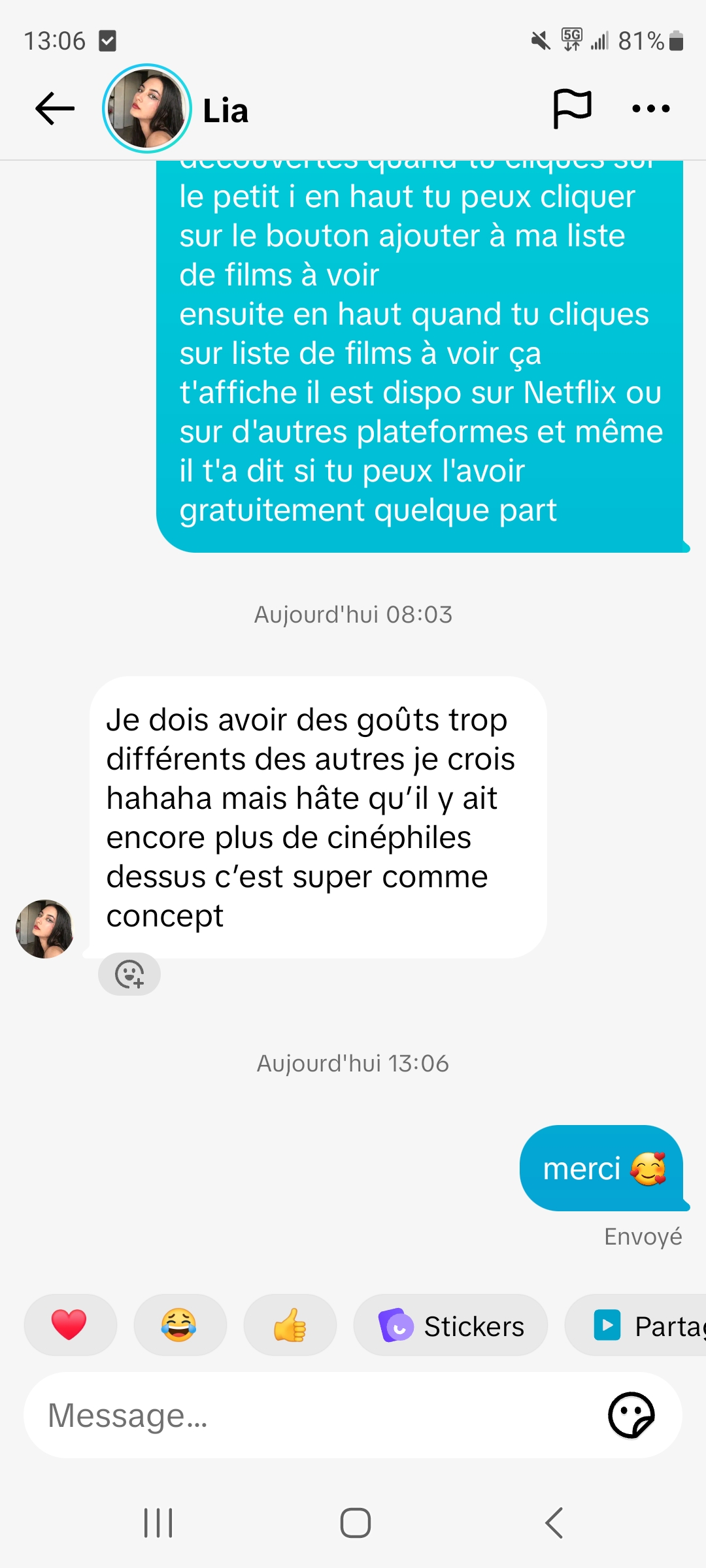706x1568 pixels.
Task: Send the thumbs up quick reply
Action: coord(290,1326)
